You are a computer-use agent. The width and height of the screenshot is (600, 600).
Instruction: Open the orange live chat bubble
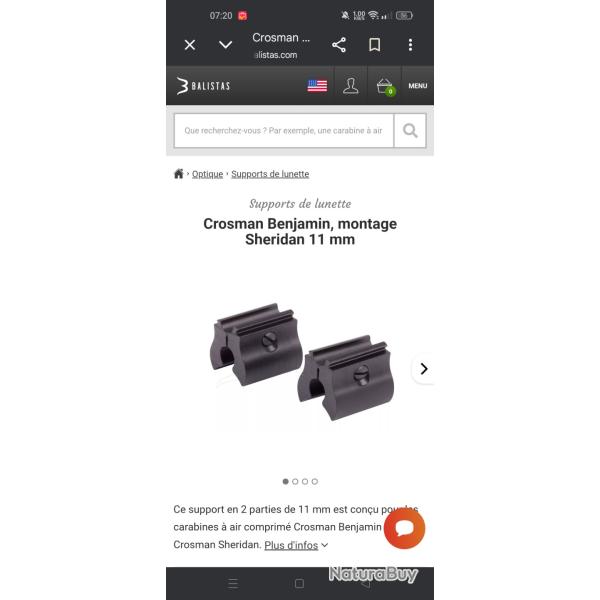click(405, 529)
